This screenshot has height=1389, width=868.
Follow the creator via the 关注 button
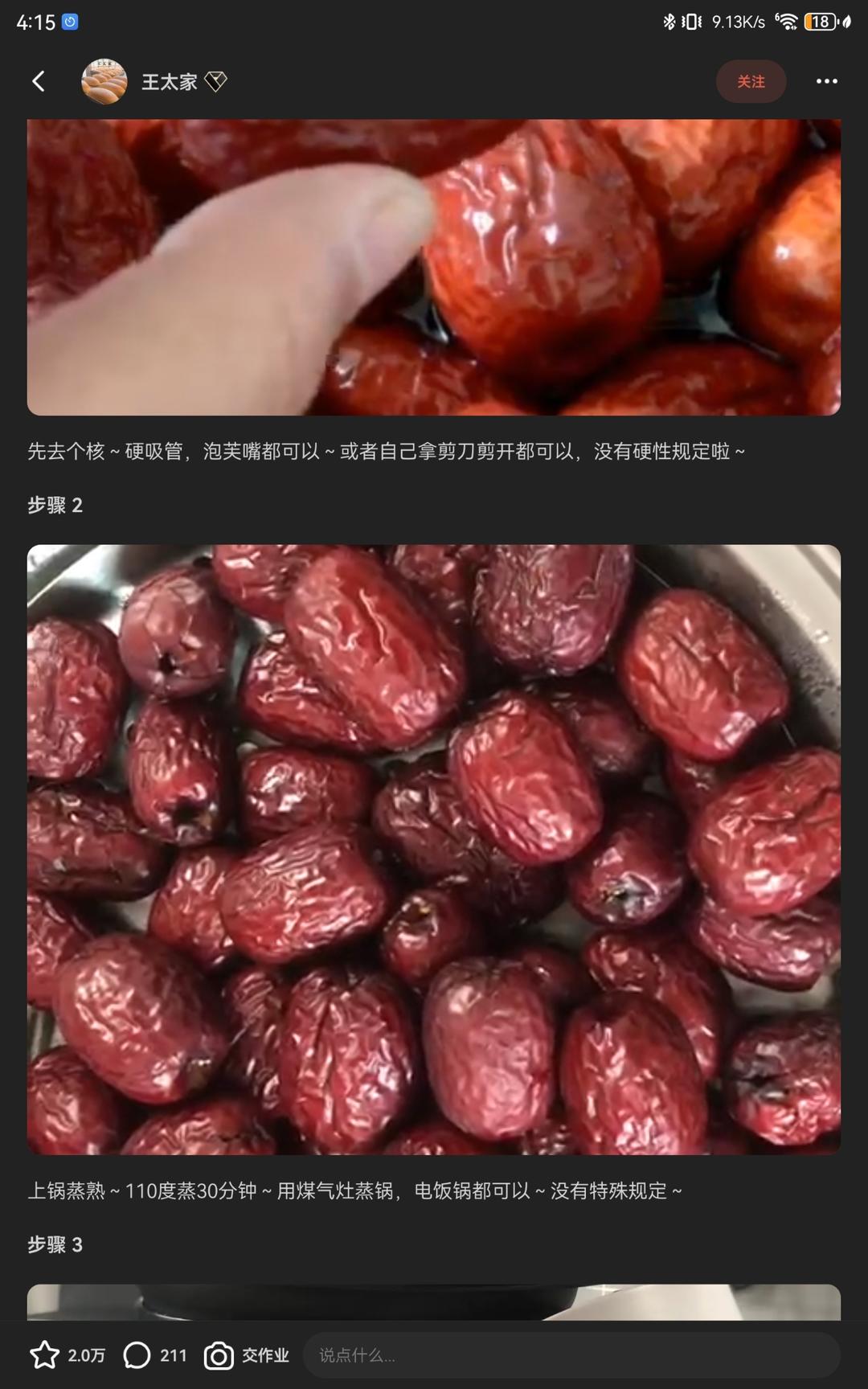click(x=751, y=81)
